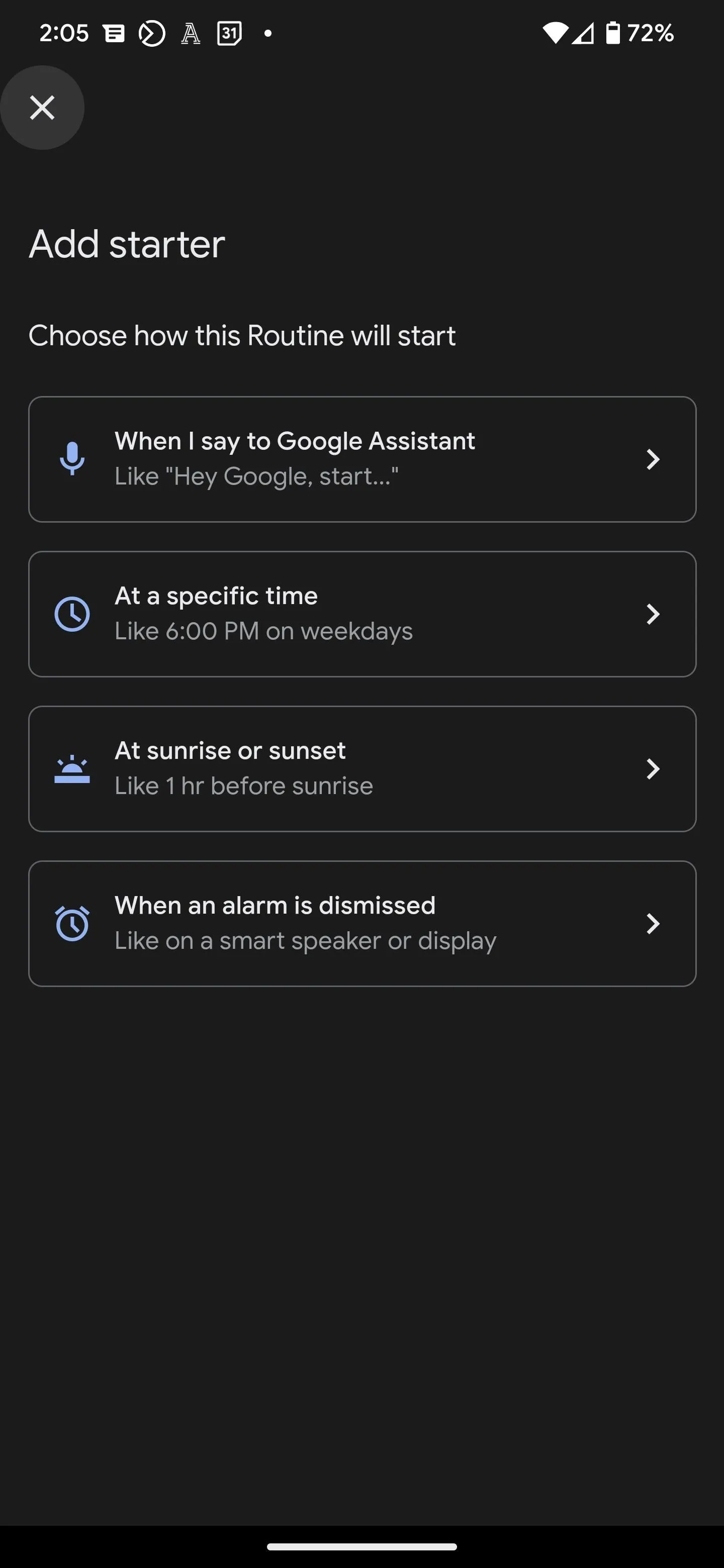
Task: Select the At a specific time starter
Action: tap(363, 614)
